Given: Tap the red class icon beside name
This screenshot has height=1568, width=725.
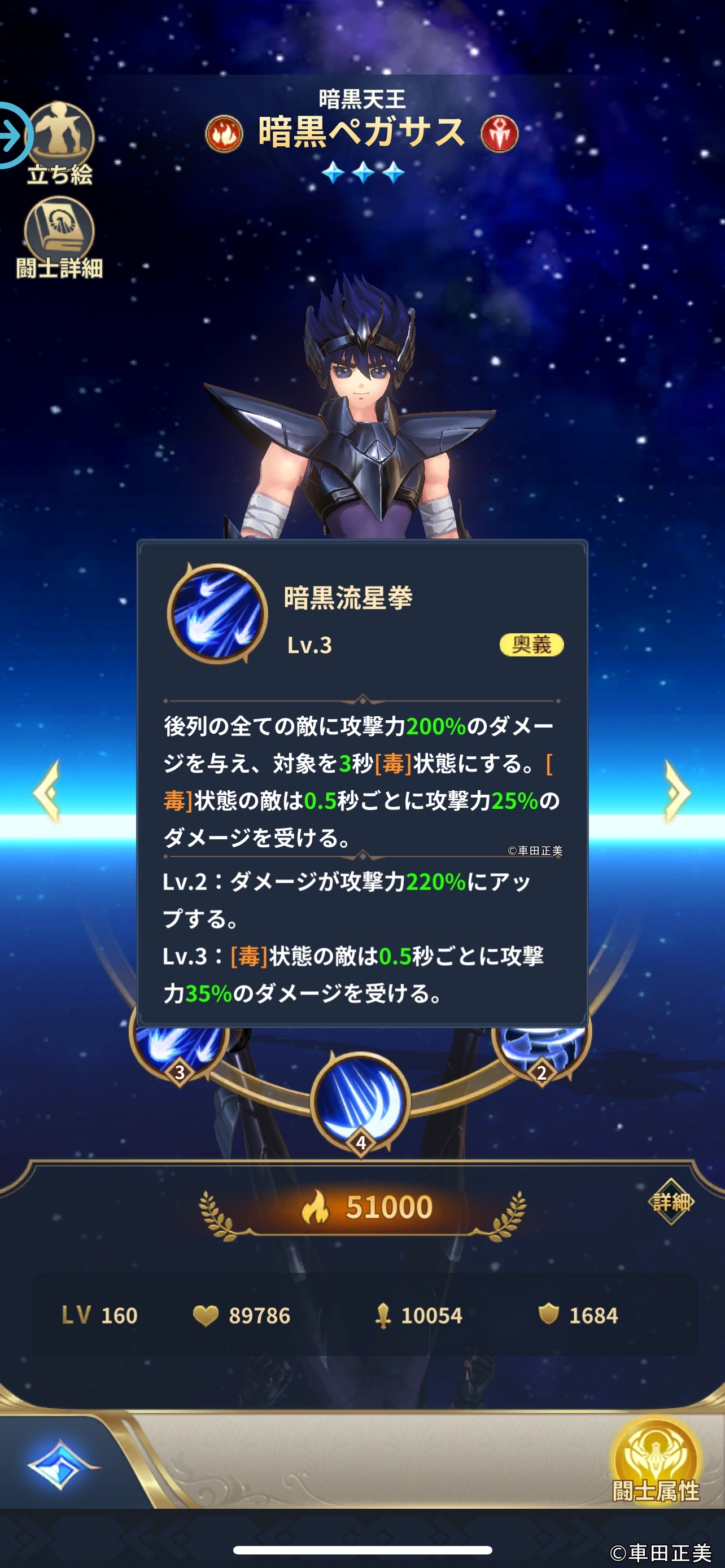Looking at the screenshot, I should tap(500, 134).
